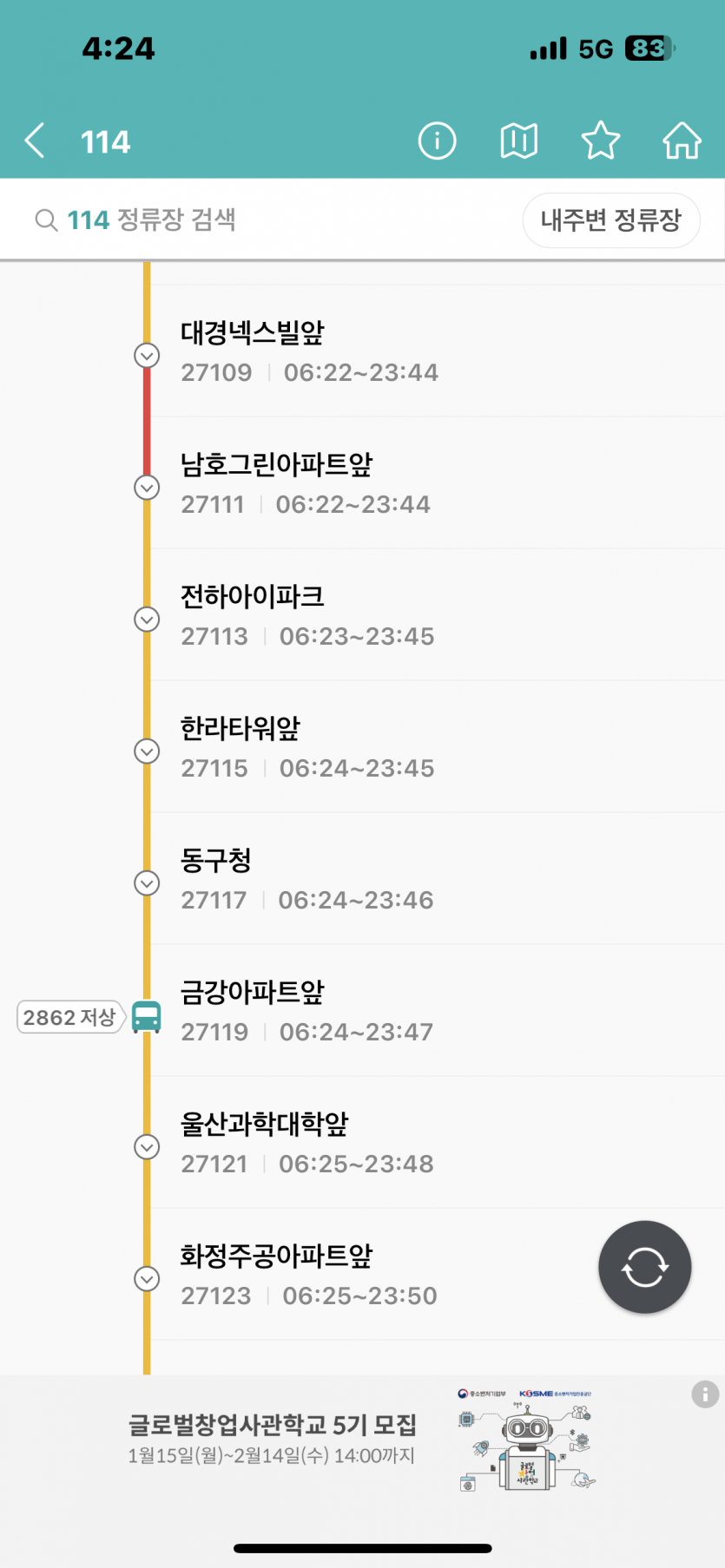Return to the home screen icon
Screen dimensions: 725x1568
pos(682,141)
